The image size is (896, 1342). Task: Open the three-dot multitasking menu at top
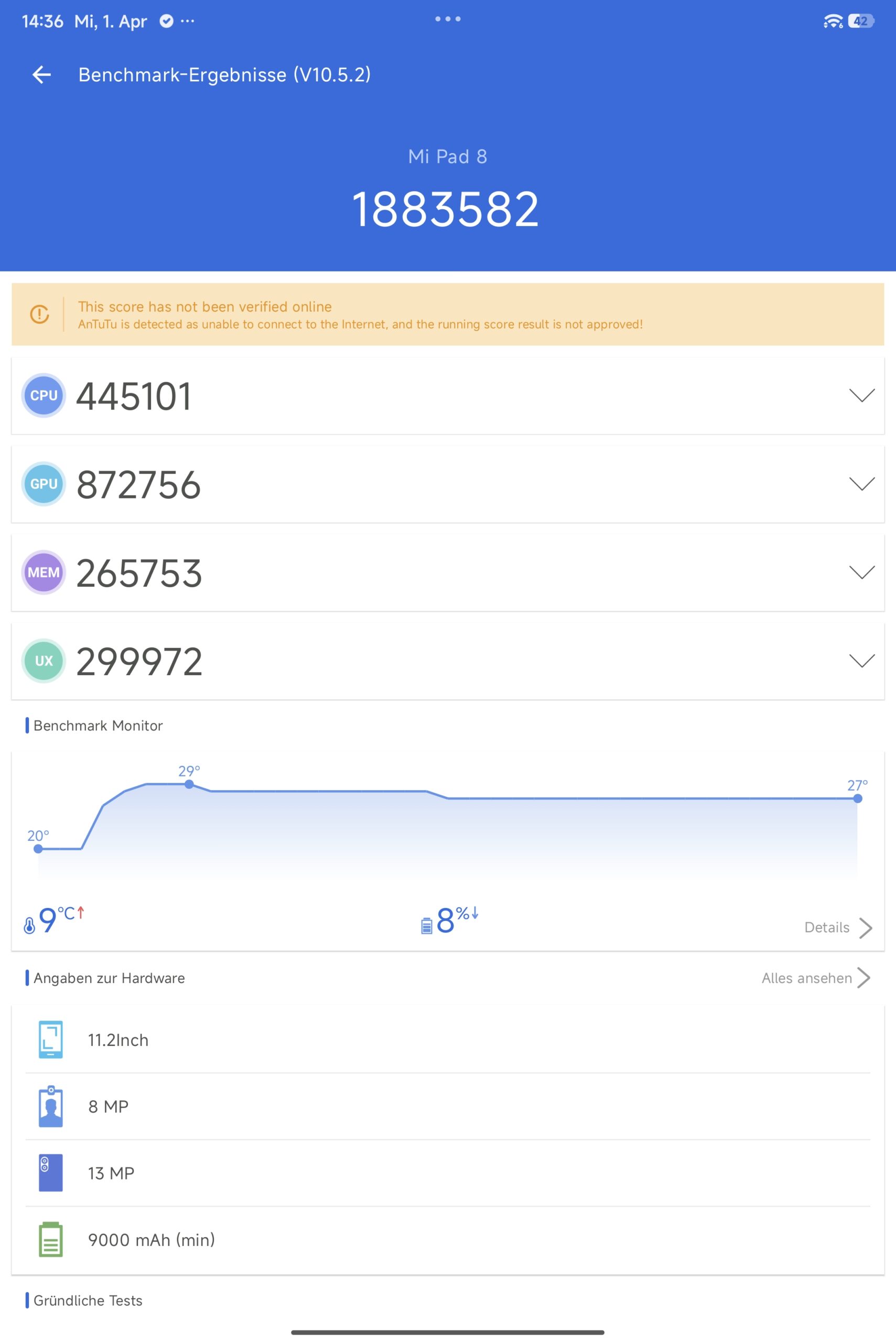[x=447, y=19]
